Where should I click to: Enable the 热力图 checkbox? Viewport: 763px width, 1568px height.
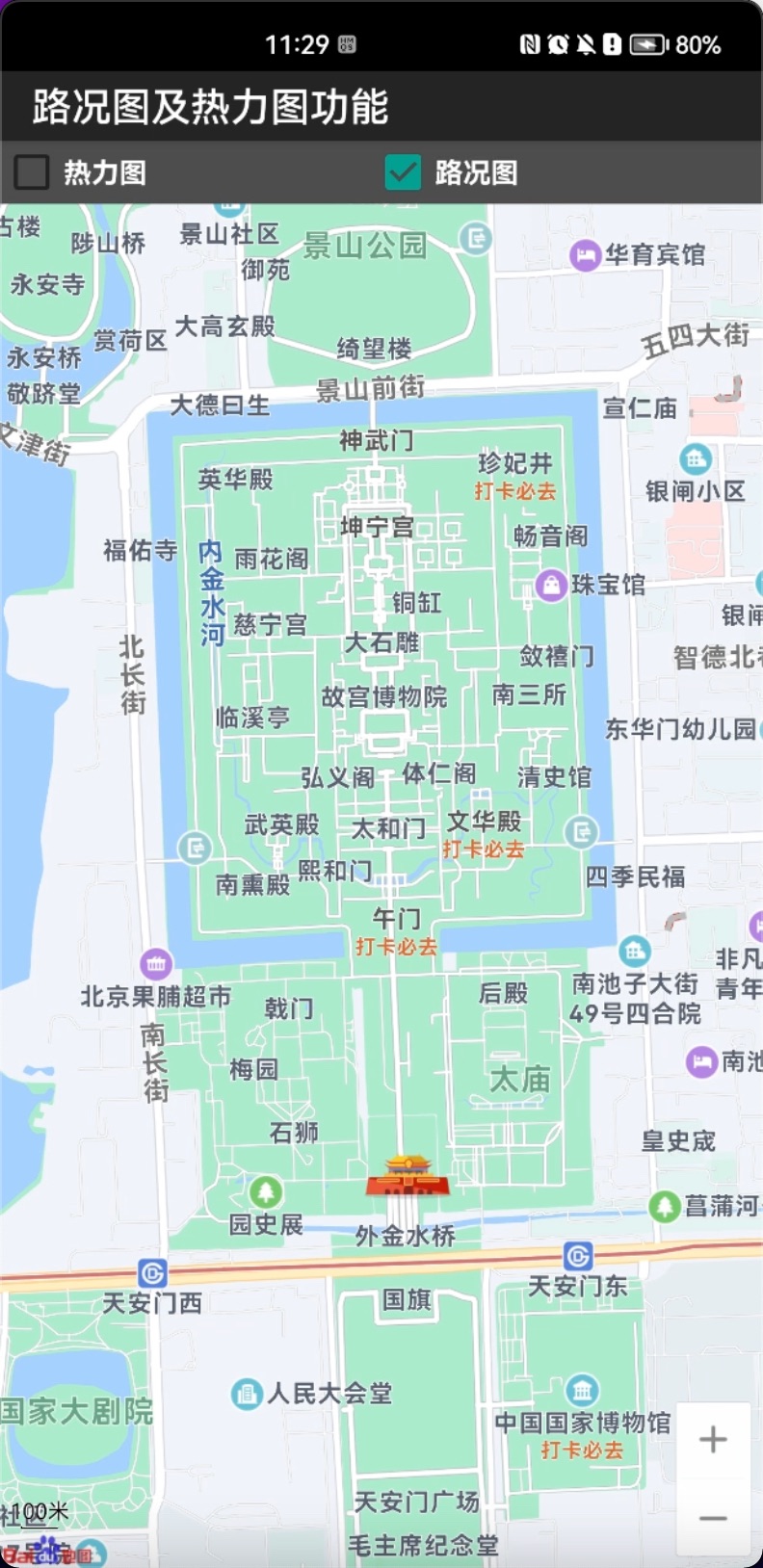click(34, 173)
